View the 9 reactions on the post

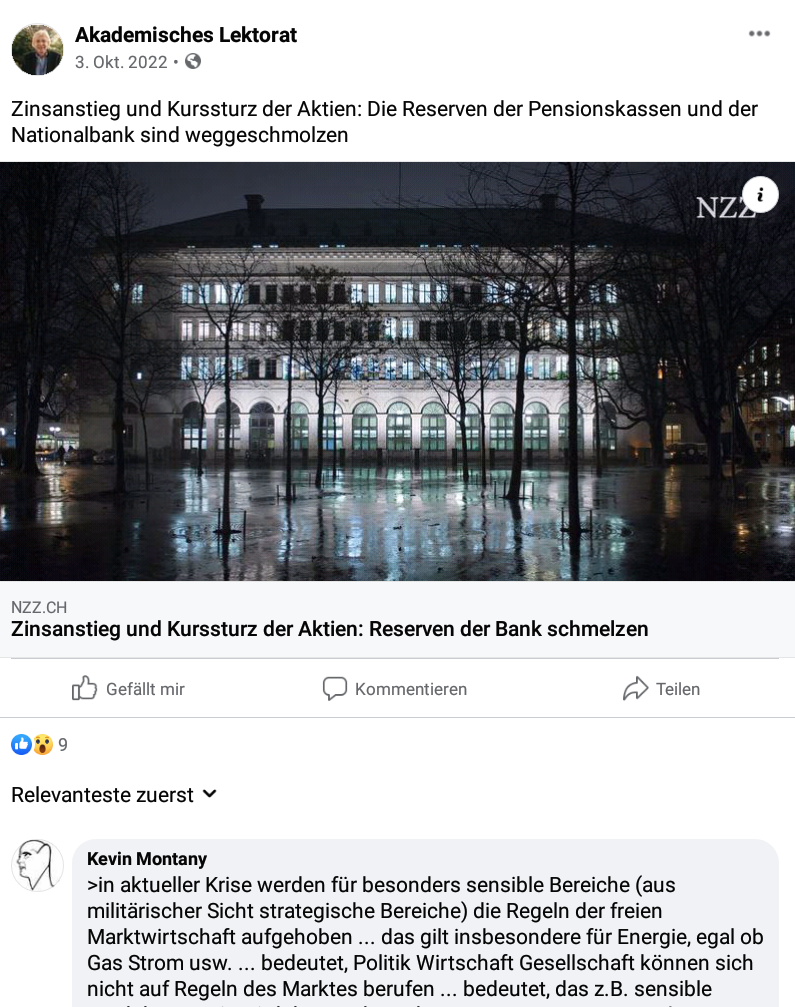tap(40, 745)
